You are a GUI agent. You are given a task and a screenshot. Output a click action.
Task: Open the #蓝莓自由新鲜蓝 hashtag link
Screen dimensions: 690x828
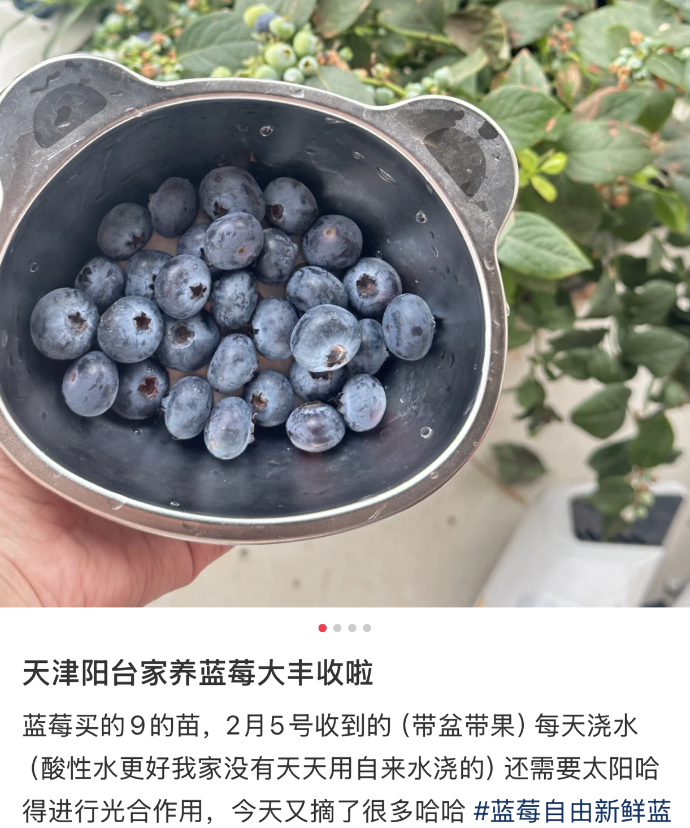pyautogui.click(x=572, y=809)
